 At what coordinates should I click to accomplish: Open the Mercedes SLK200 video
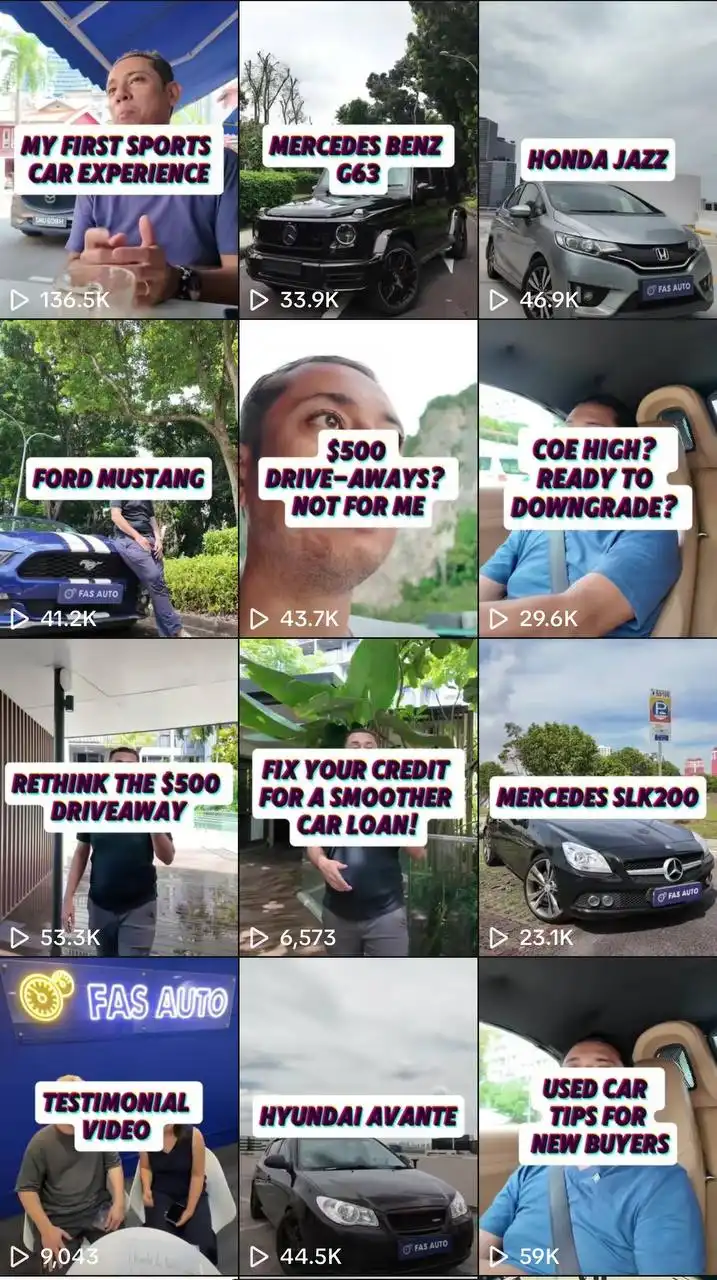pos(598,797)
